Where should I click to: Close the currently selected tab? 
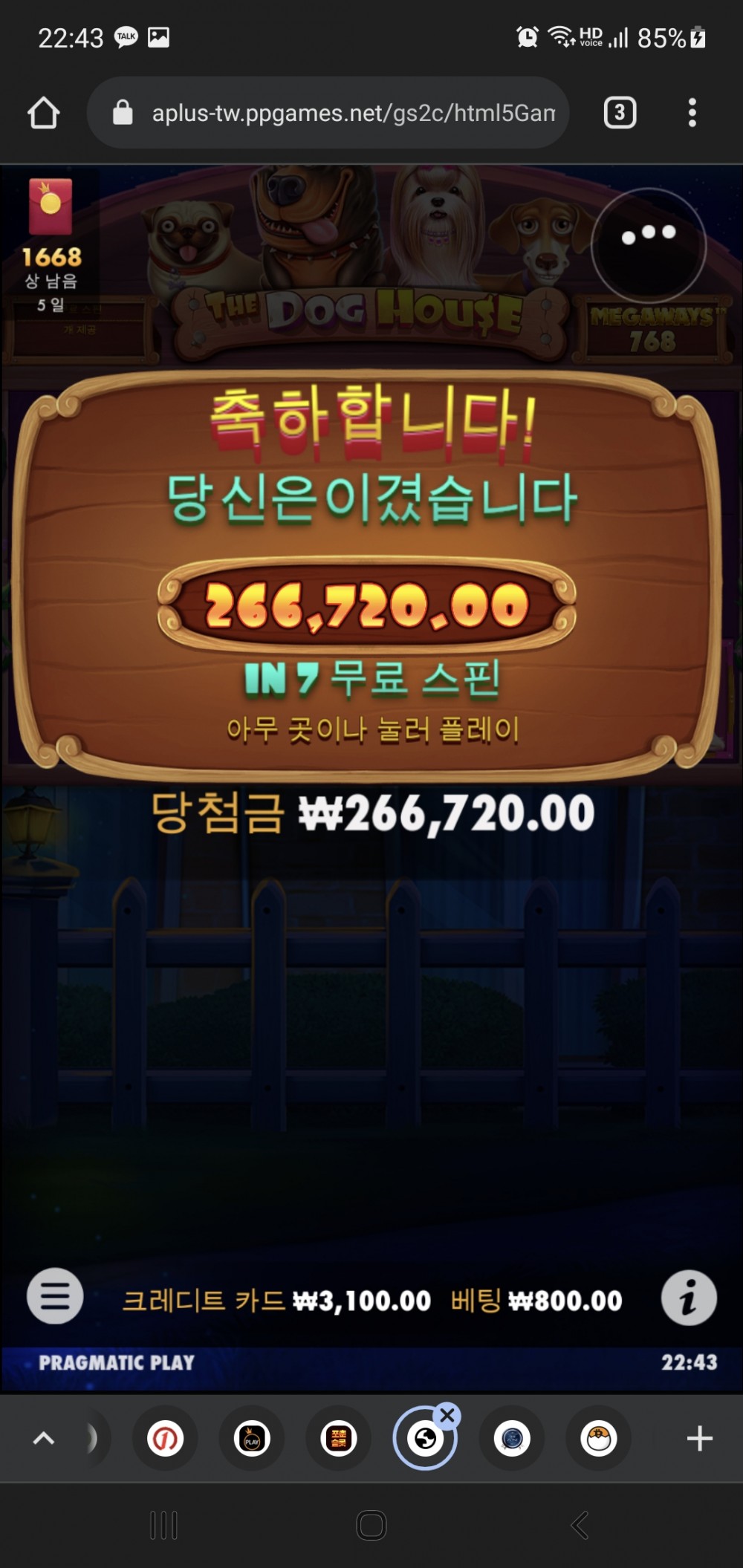(x=447, y=1416)
